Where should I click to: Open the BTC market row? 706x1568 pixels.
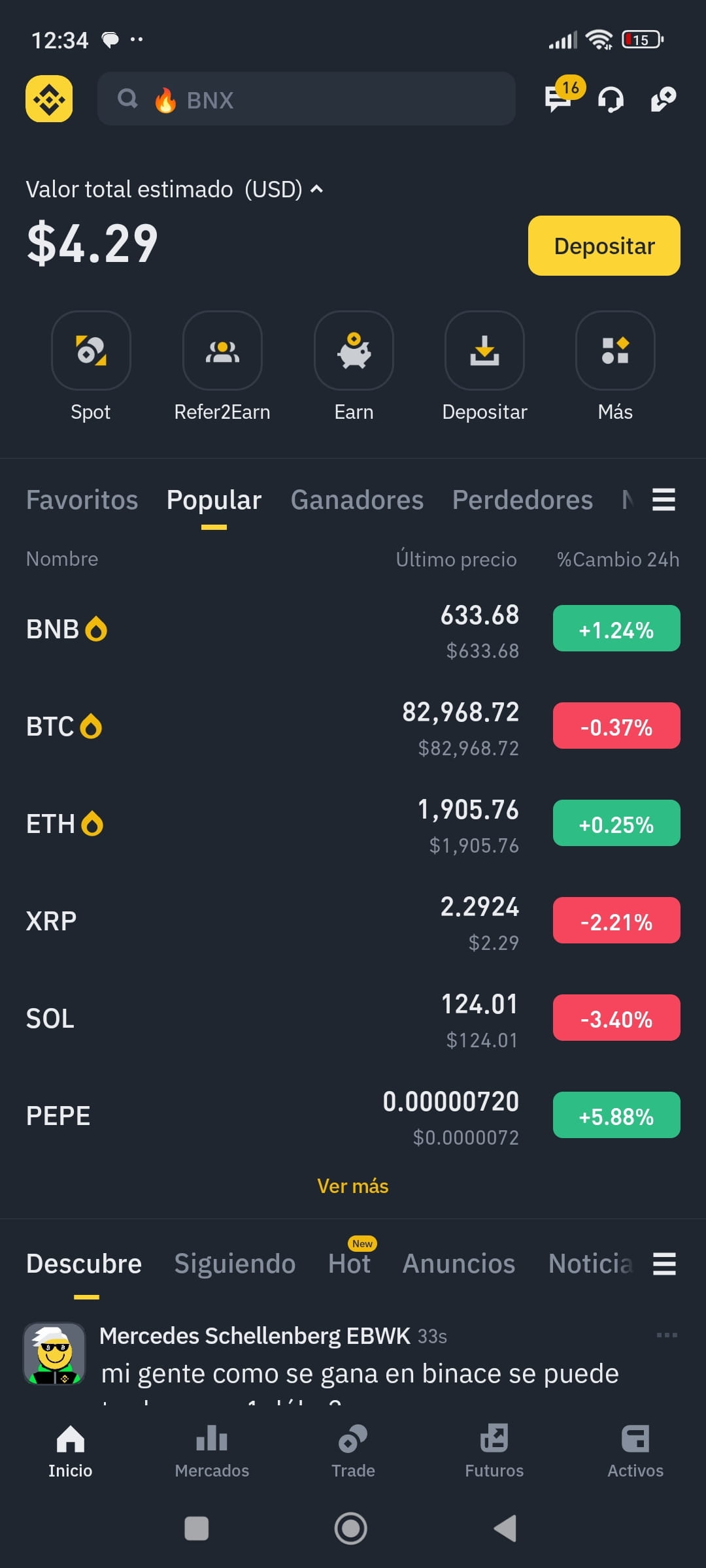[353, 727]
